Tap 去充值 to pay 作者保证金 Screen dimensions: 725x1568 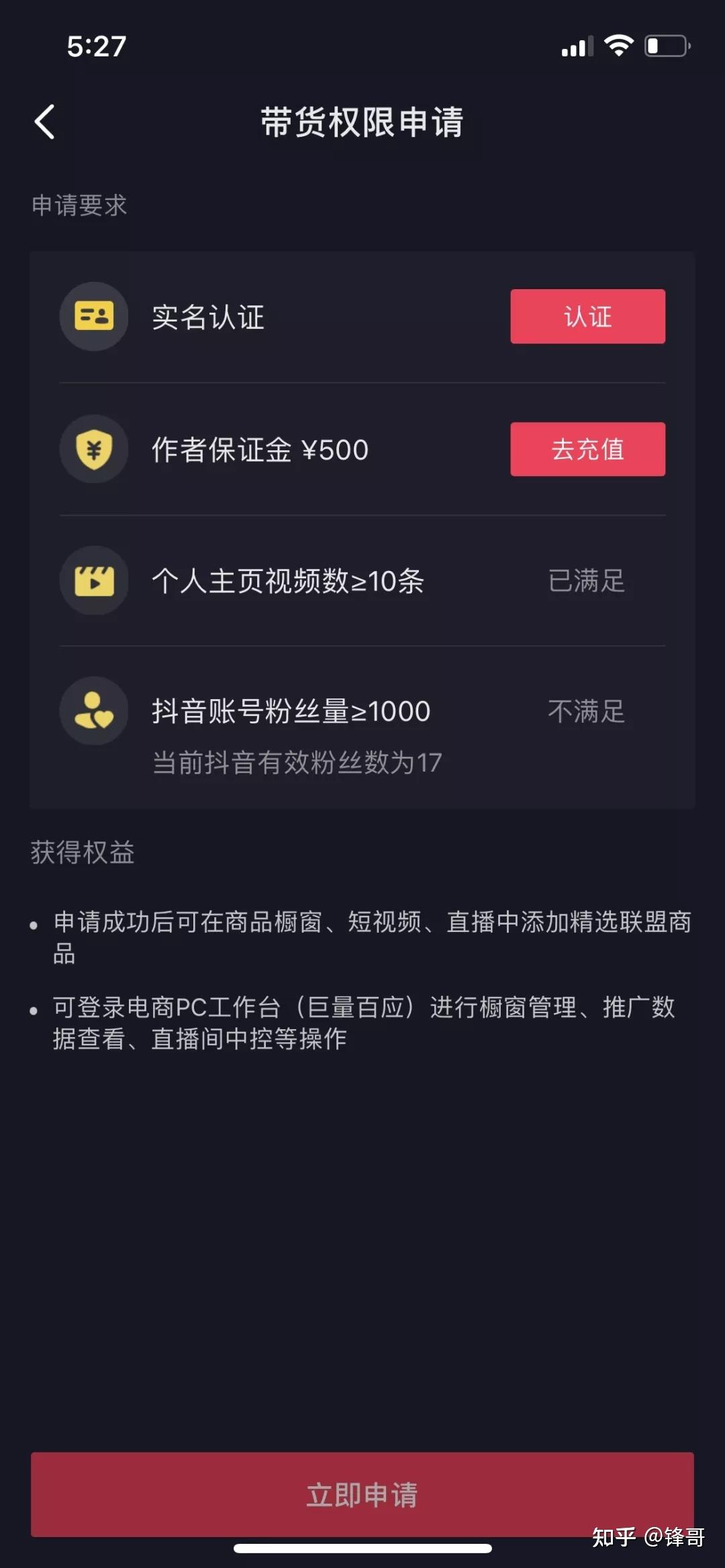[x=587, y=450]
